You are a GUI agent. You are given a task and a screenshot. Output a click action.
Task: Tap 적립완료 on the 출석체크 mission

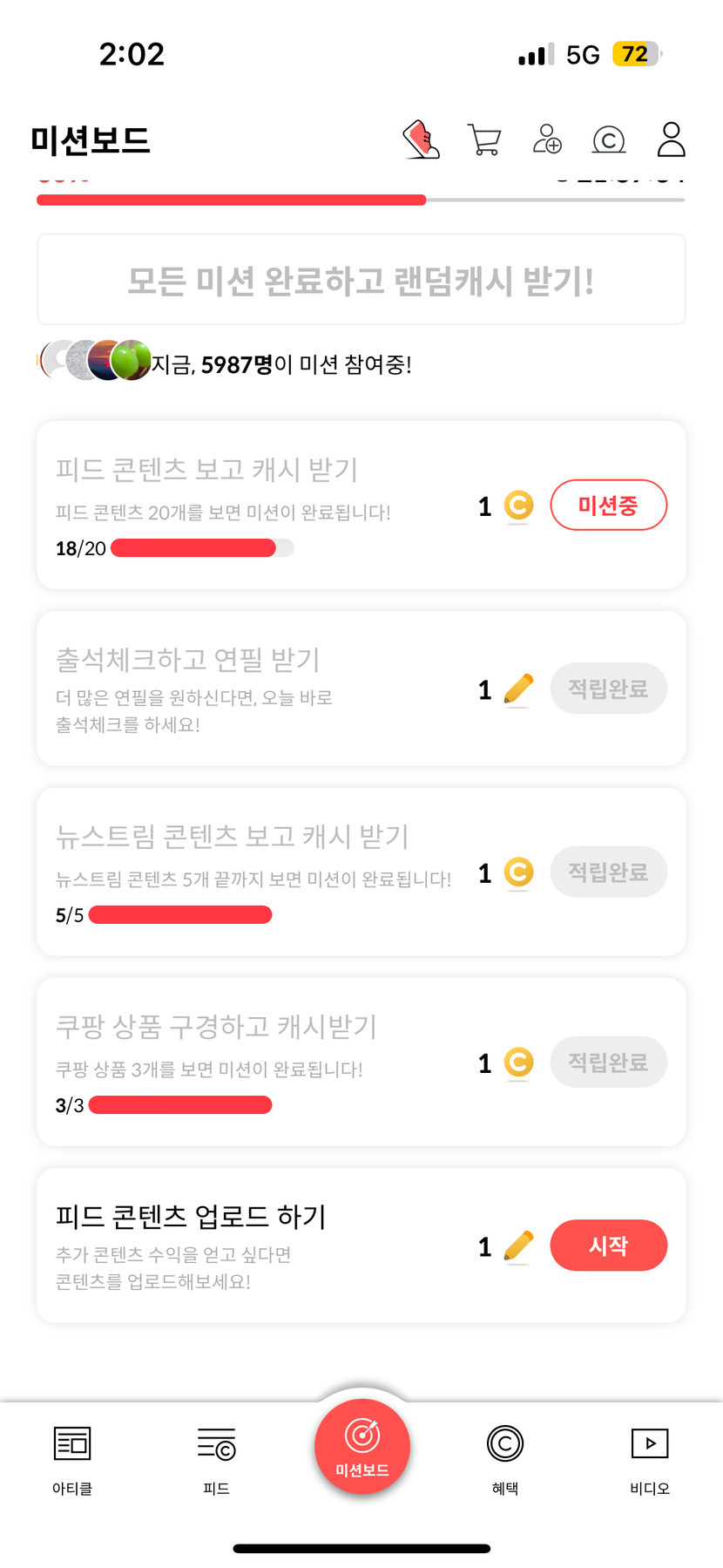(608, 689)
